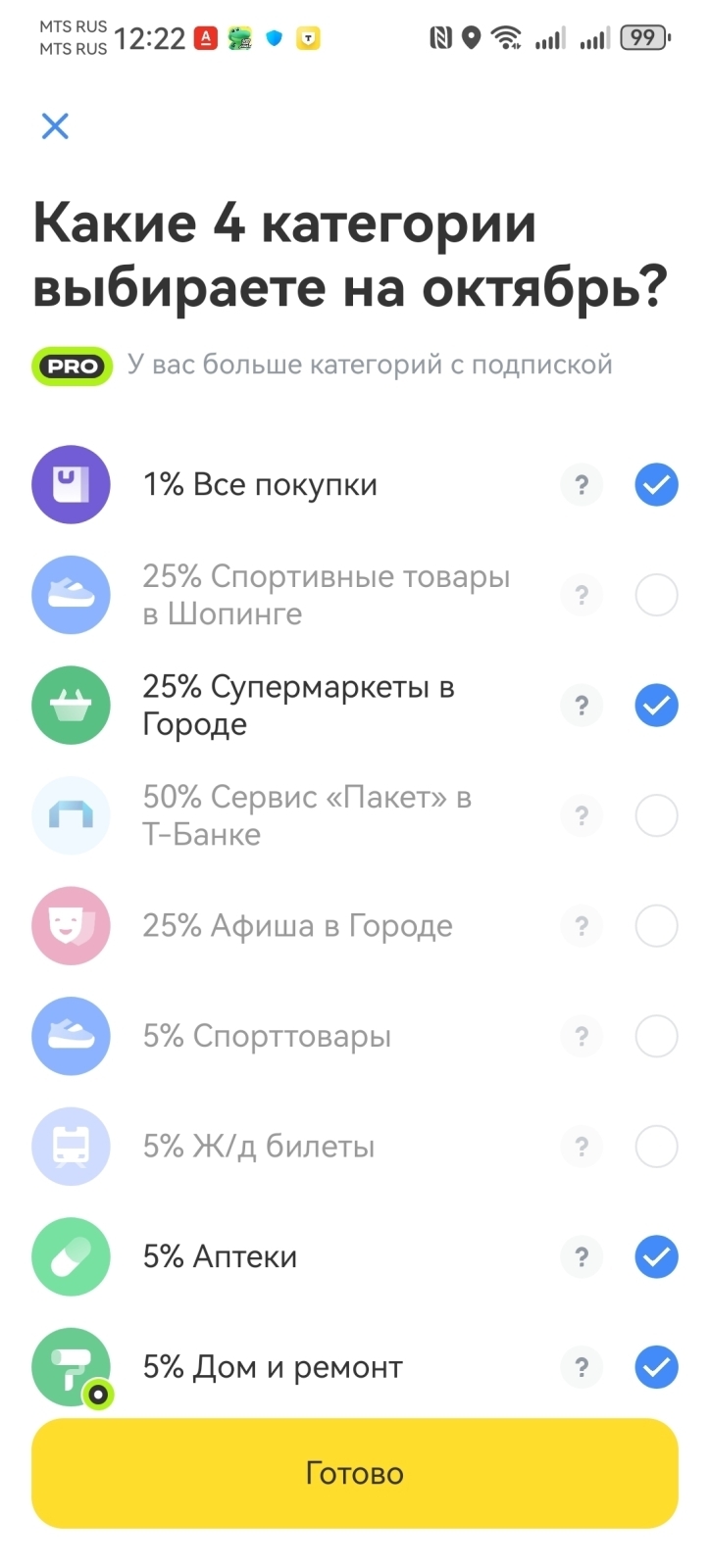The height and width of the screenshot is (1568, 710).
Task: Toggle off Супермаркеты в Городе
Action: pos(656,705)
